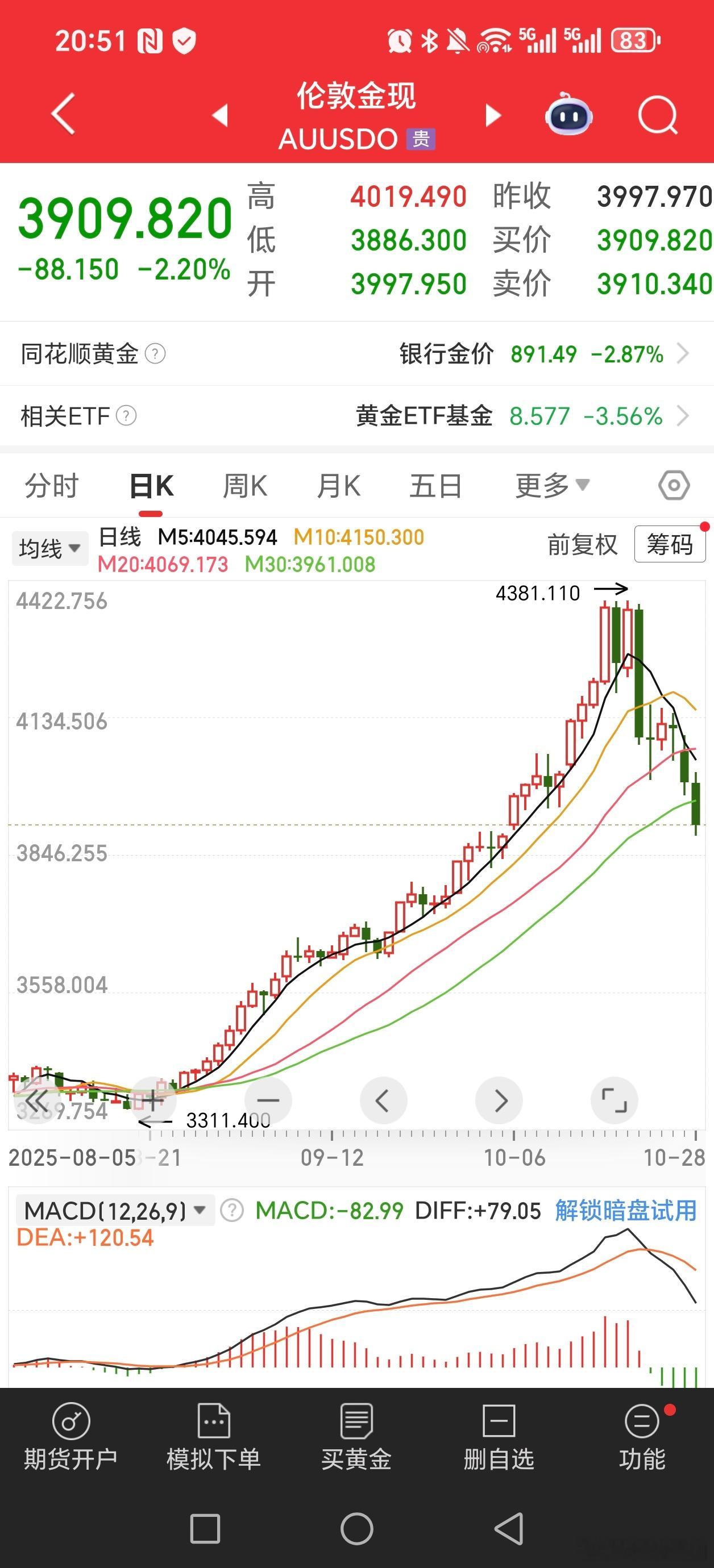Viewport: 714px width, 1568px height.
Task: Toggle the 筹码 chip distribution overlay
Action: coord(669,546)
